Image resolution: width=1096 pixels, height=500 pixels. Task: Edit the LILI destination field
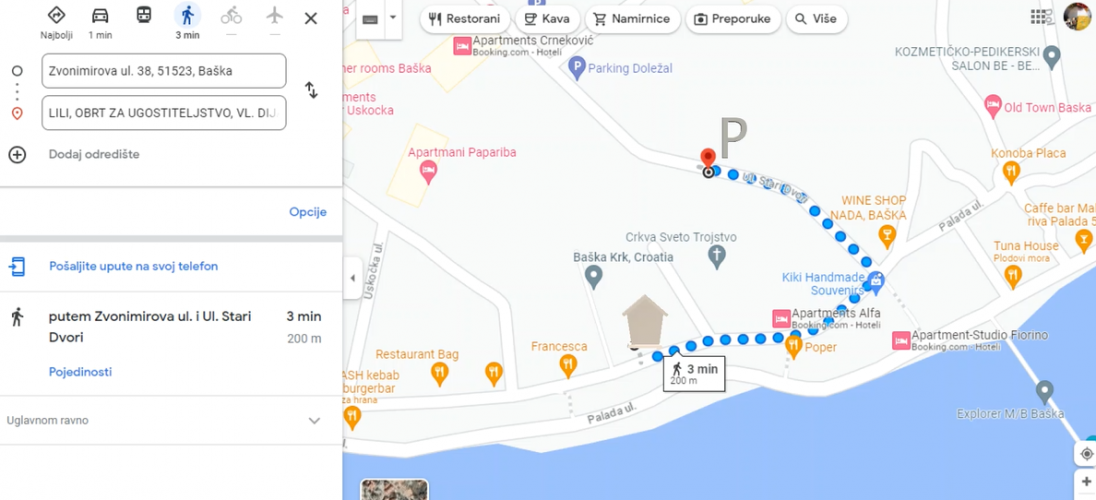click(164, 113)
